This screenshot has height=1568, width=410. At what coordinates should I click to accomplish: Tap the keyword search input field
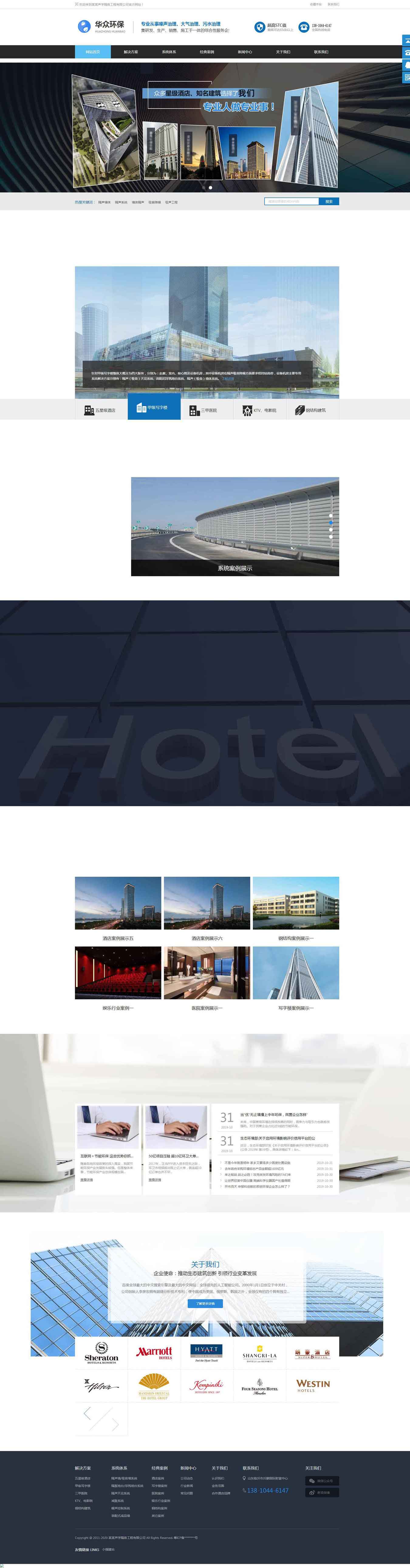pos(291,202)
